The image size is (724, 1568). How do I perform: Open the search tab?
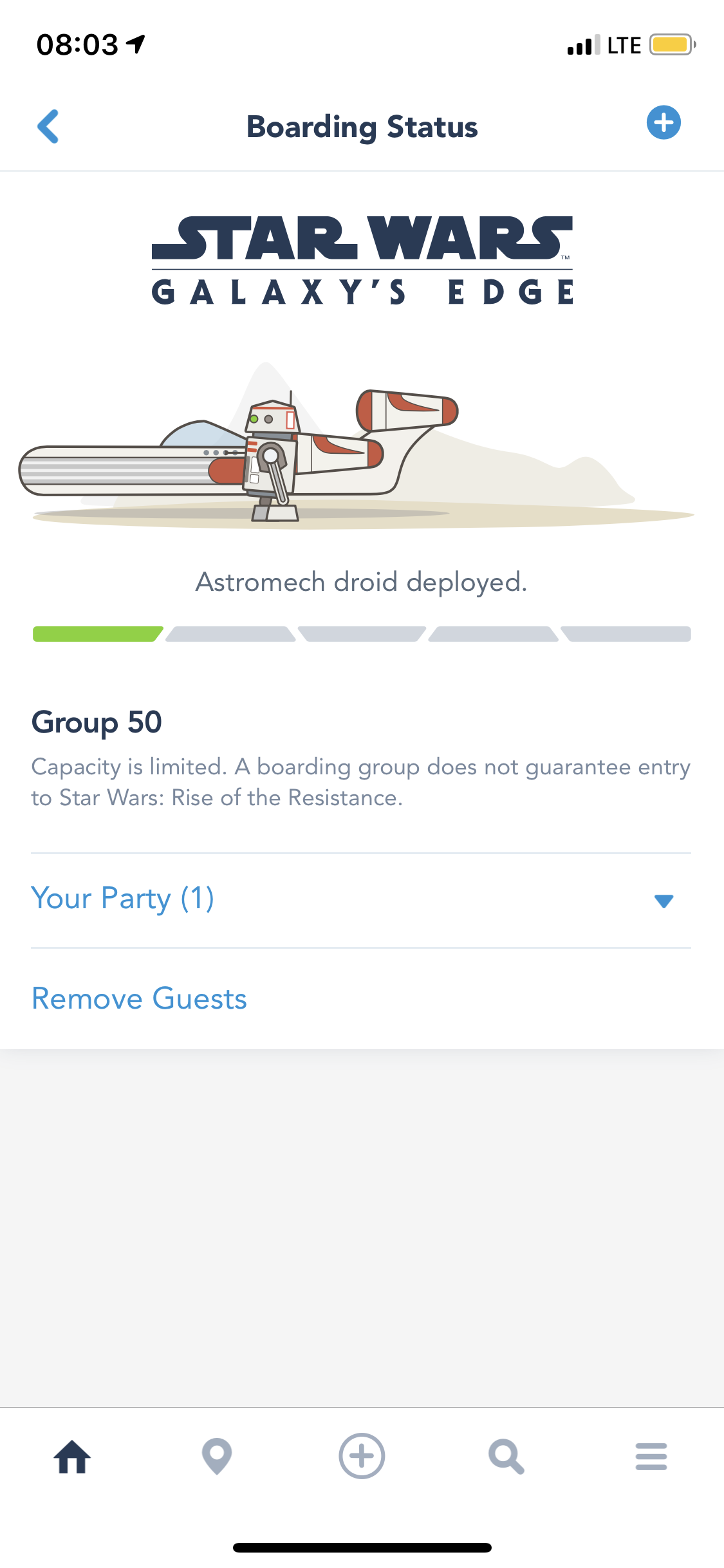pyautogui.click(x=506, y=1457)
